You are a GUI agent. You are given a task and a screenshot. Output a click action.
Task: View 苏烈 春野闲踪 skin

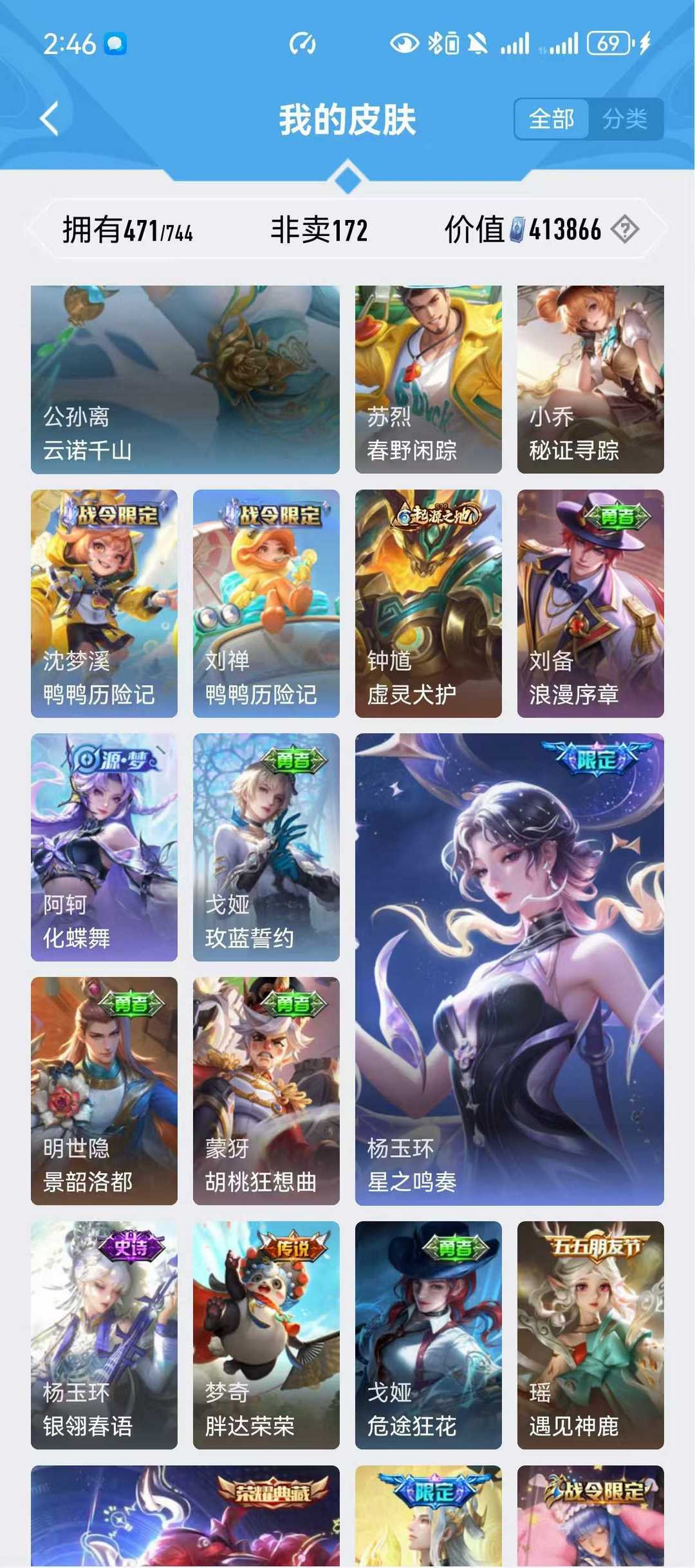(428, 379)
